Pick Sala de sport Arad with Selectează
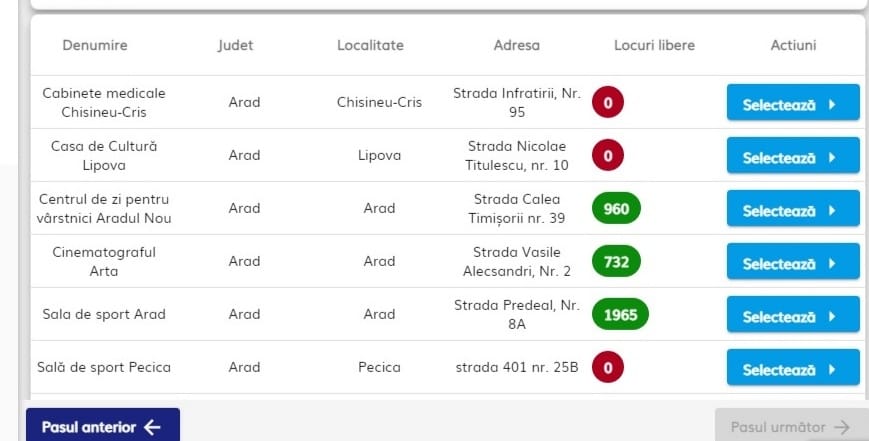This screenshot has height=441, width=869. pyautogui.click(x=792, y=315)
